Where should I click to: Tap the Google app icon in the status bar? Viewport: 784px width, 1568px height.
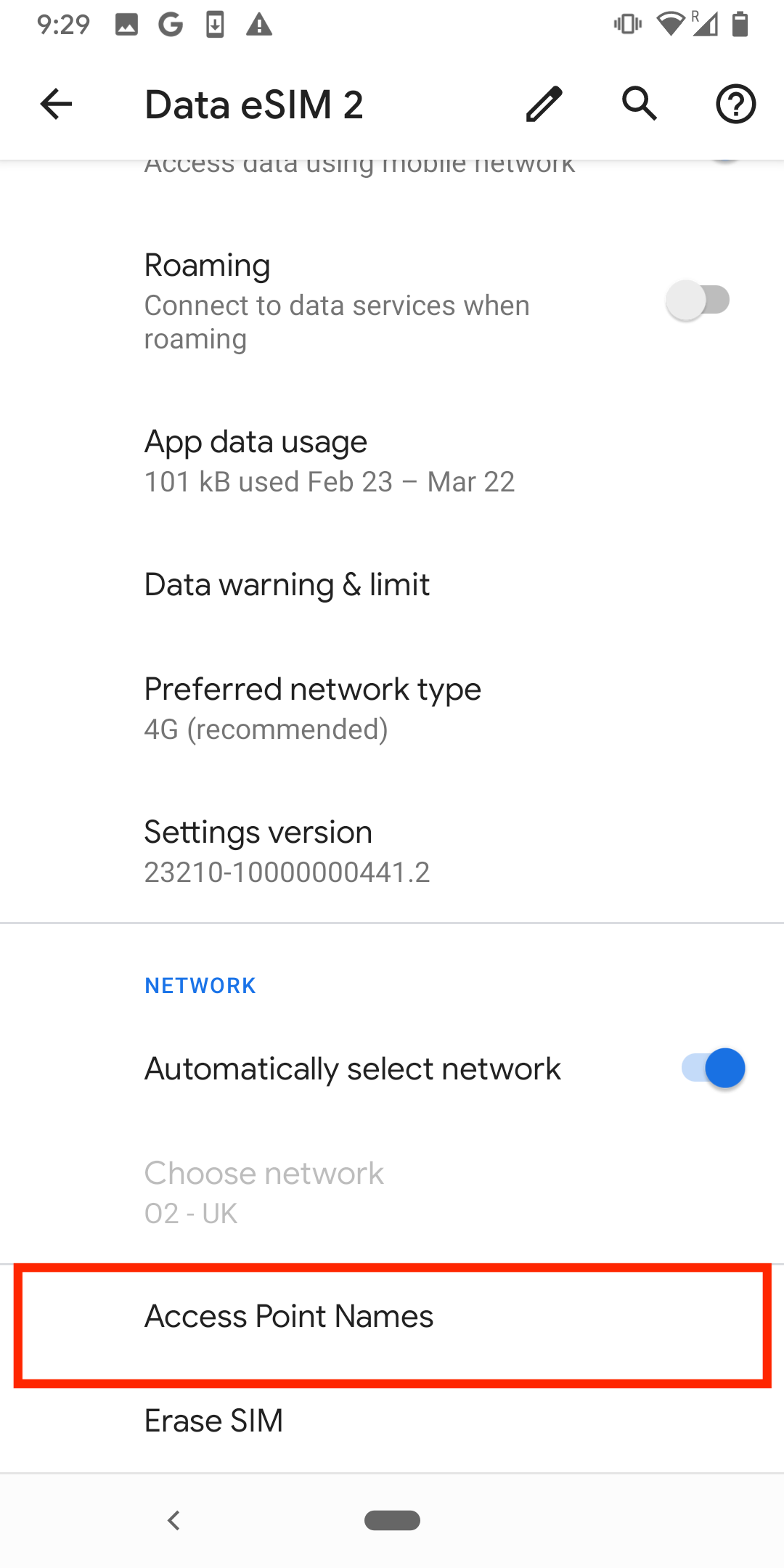tap(172, 24)
